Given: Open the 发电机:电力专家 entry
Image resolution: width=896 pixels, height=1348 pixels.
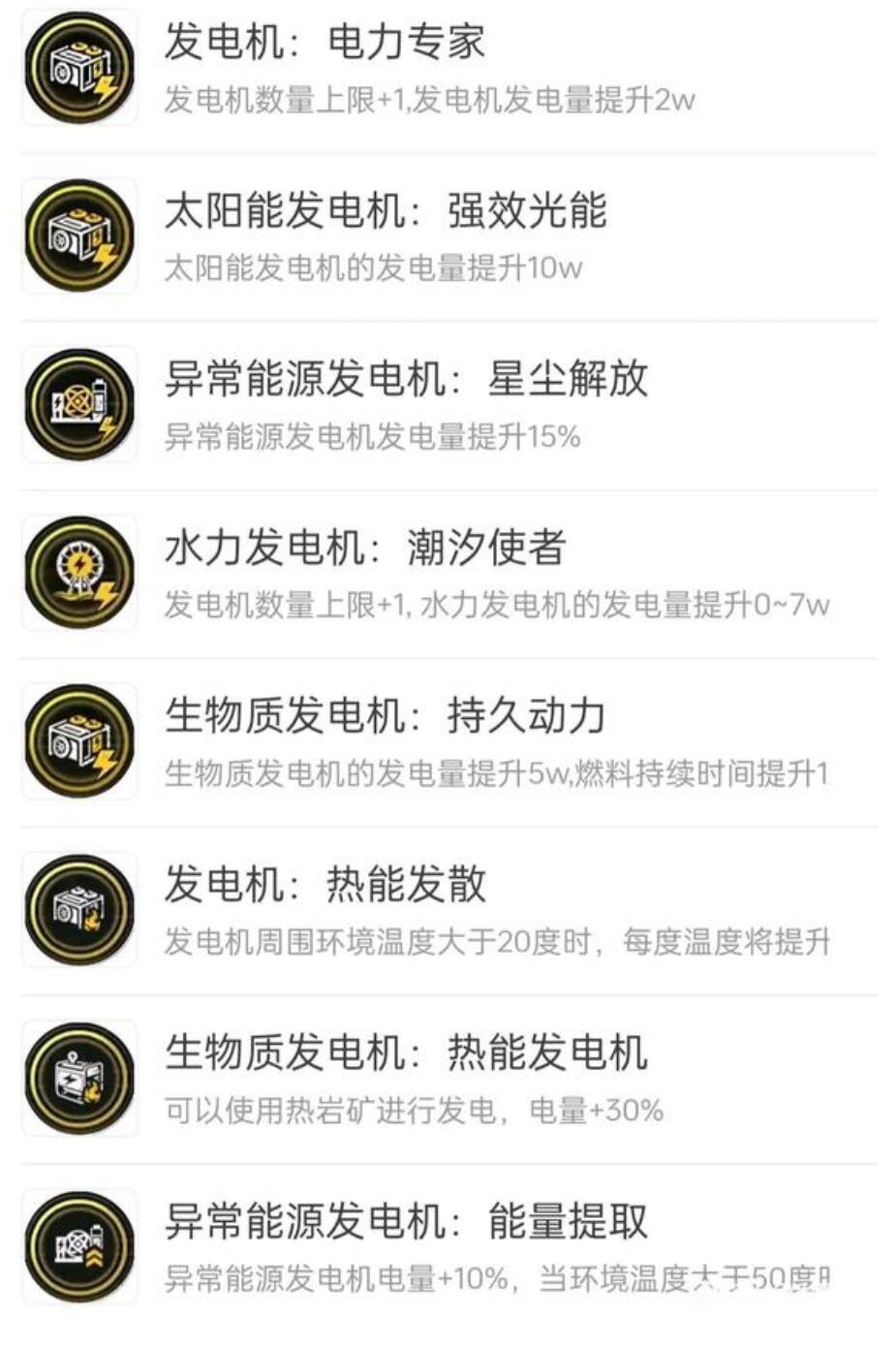Looking at the screenshot, I should tap(324, 43).
